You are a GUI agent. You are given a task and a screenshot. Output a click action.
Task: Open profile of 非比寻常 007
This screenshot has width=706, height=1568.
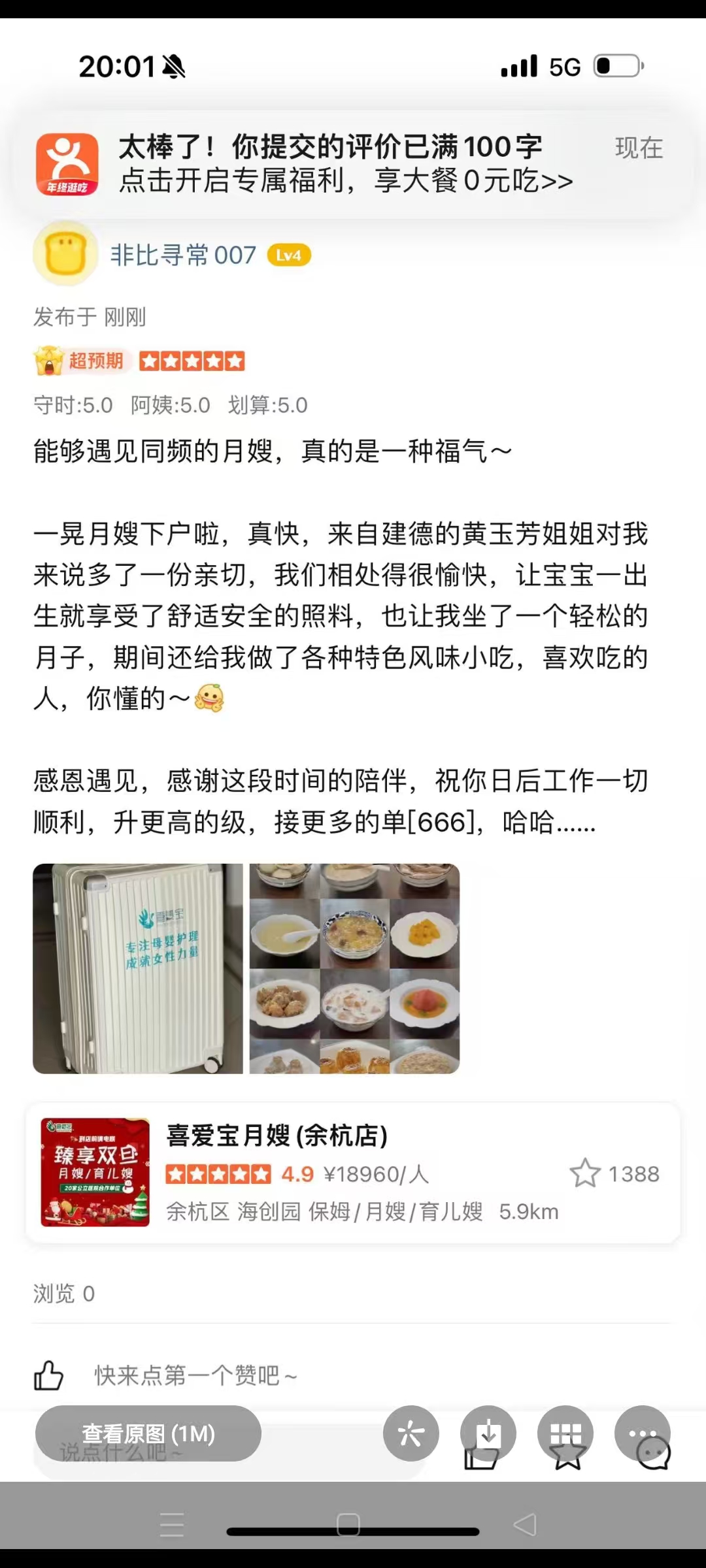(184, 255)
